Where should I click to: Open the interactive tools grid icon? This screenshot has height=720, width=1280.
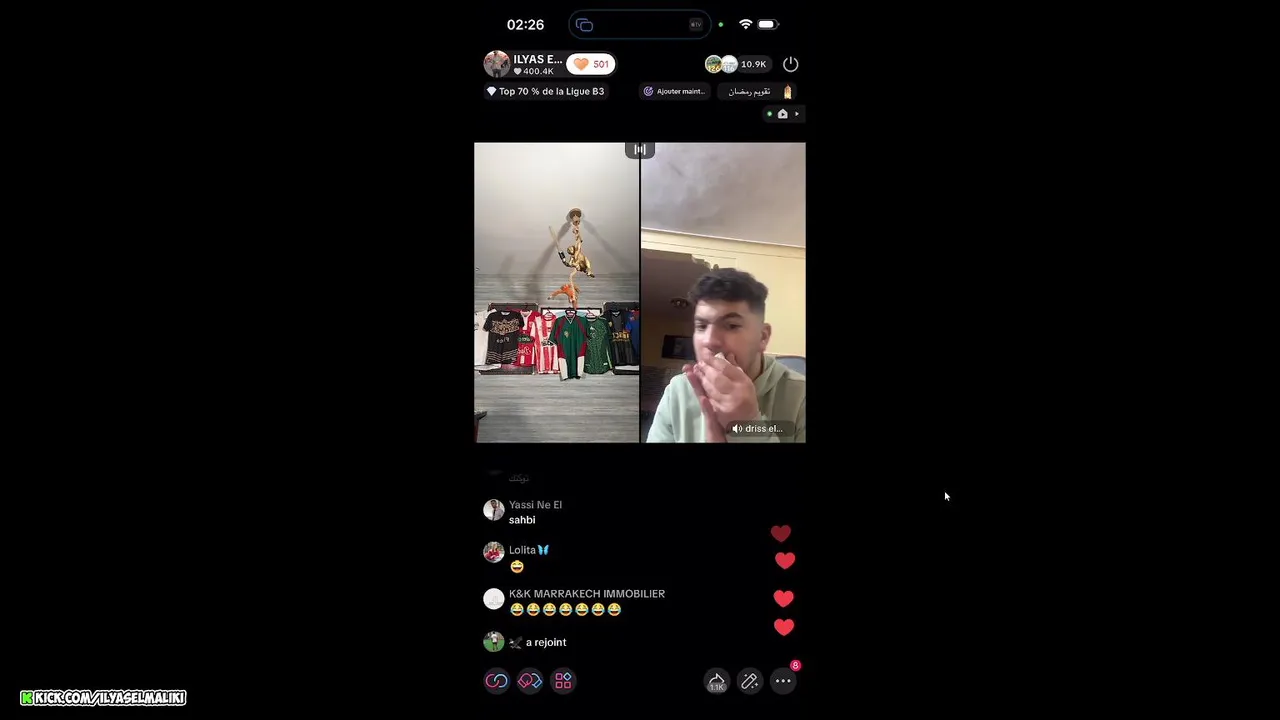[563, 681]
